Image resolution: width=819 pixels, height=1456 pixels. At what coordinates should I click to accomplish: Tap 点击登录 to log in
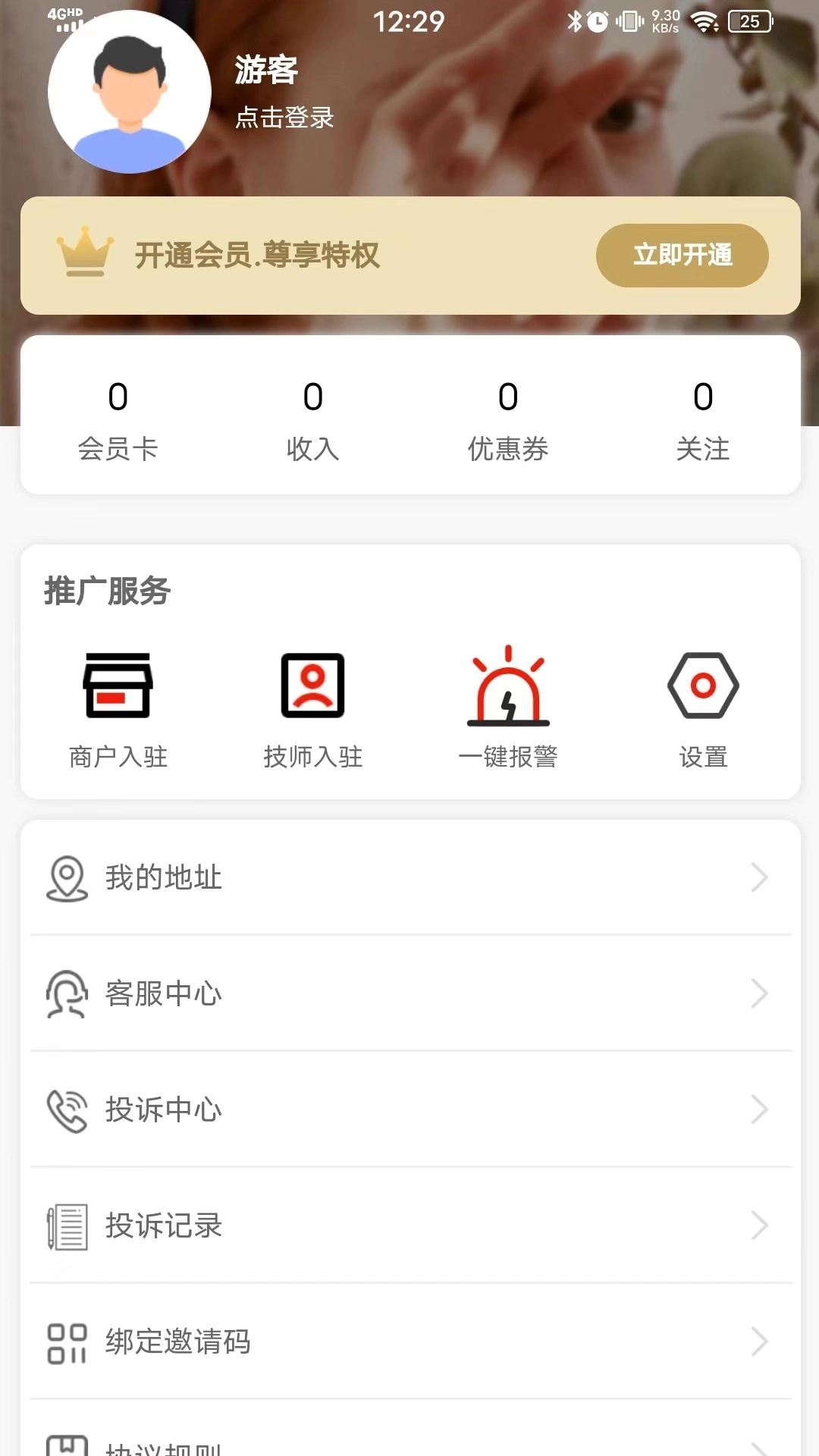click(284, 118)
